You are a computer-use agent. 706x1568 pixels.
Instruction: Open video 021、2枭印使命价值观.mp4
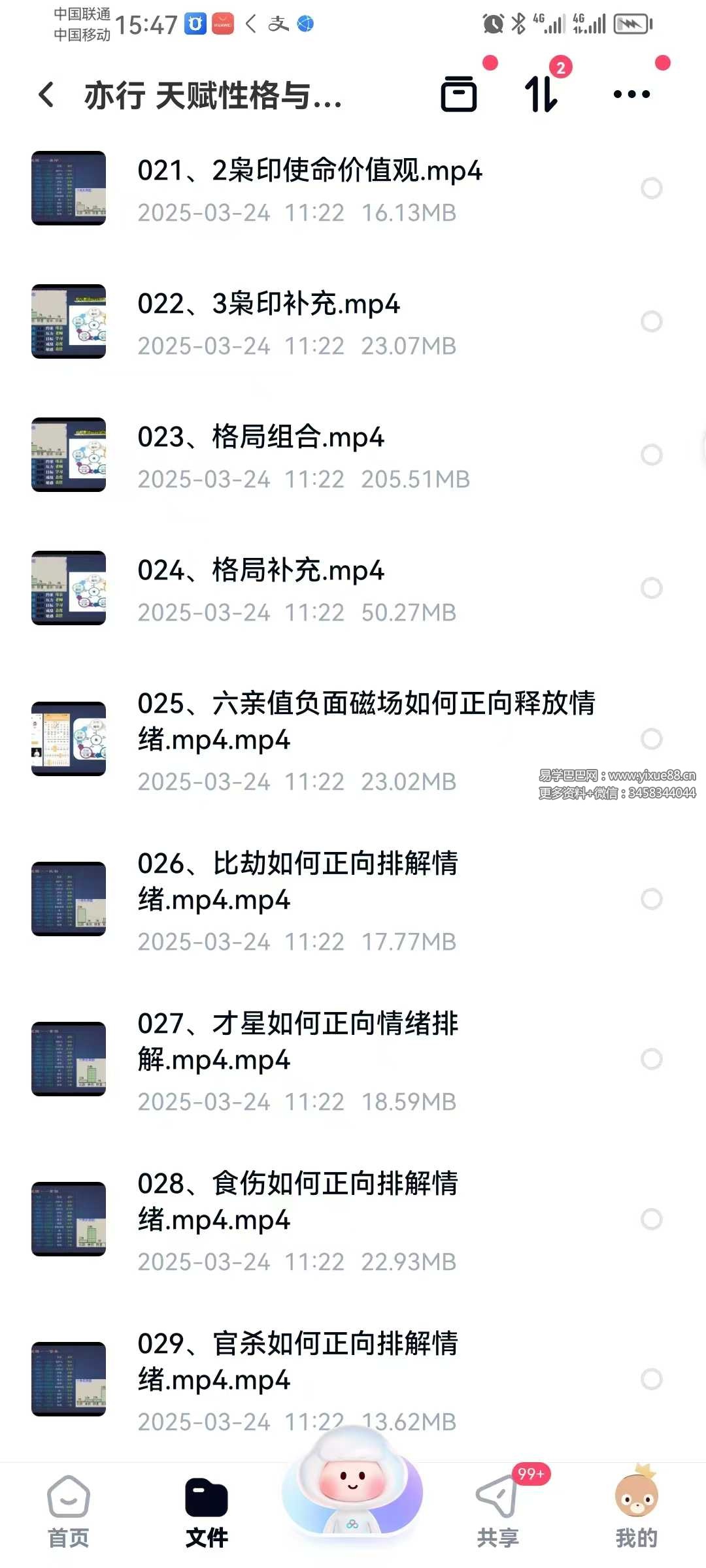pos(309,171)
